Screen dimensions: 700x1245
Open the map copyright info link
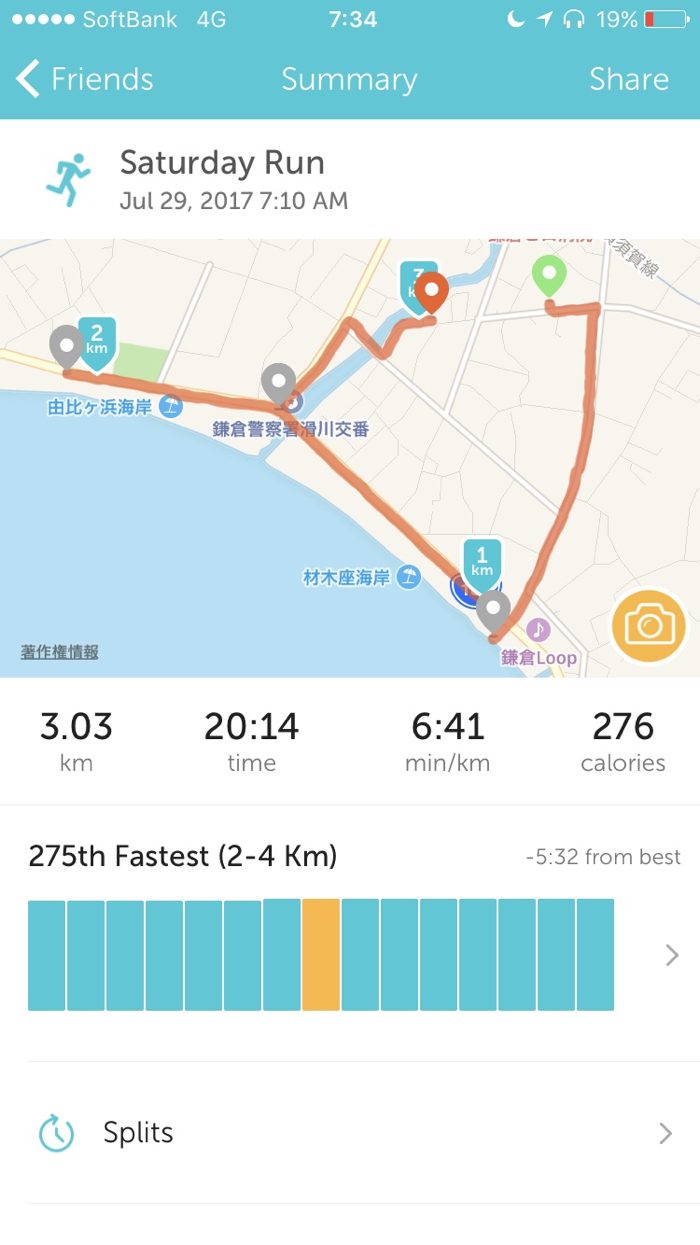60,652
